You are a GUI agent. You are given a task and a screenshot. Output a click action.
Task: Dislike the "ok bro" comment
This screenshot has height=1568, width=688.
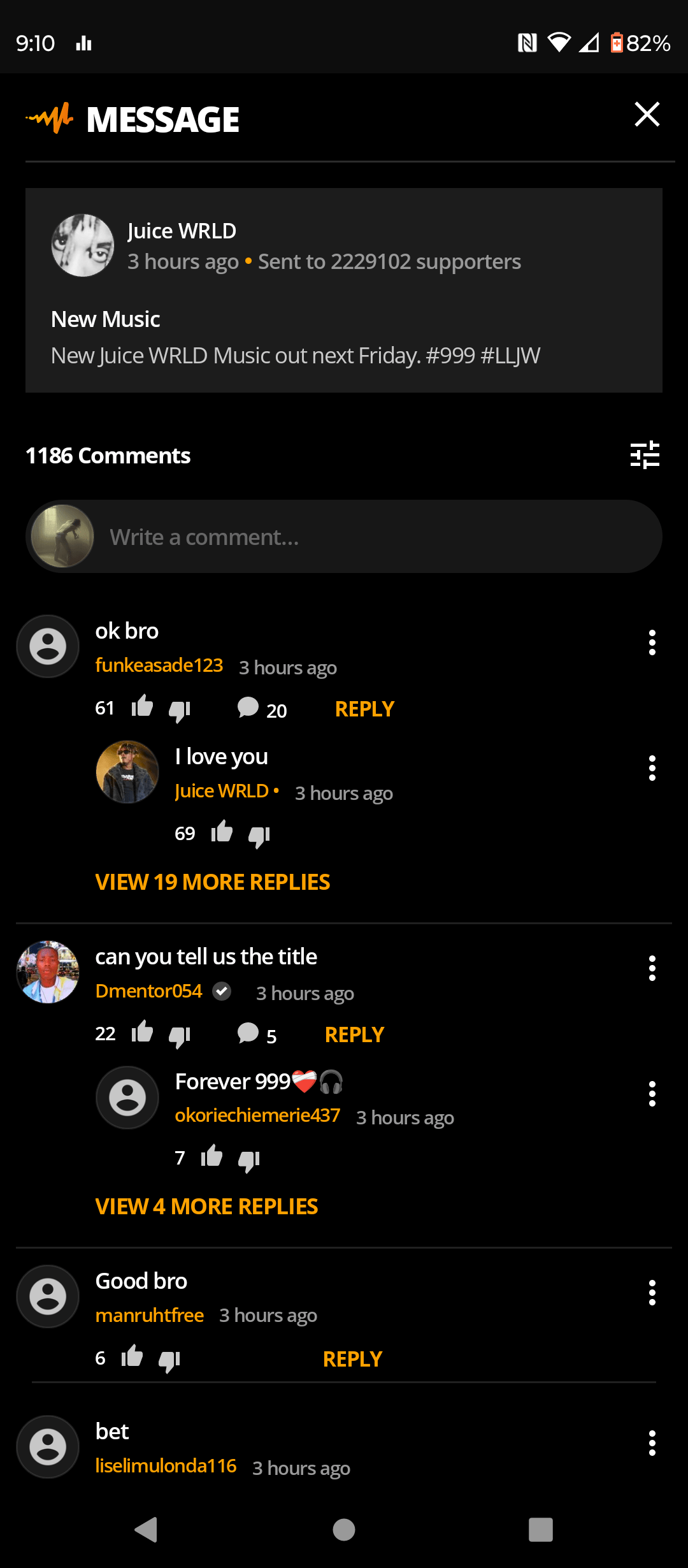pyautogui.click(x=180, y=711)
